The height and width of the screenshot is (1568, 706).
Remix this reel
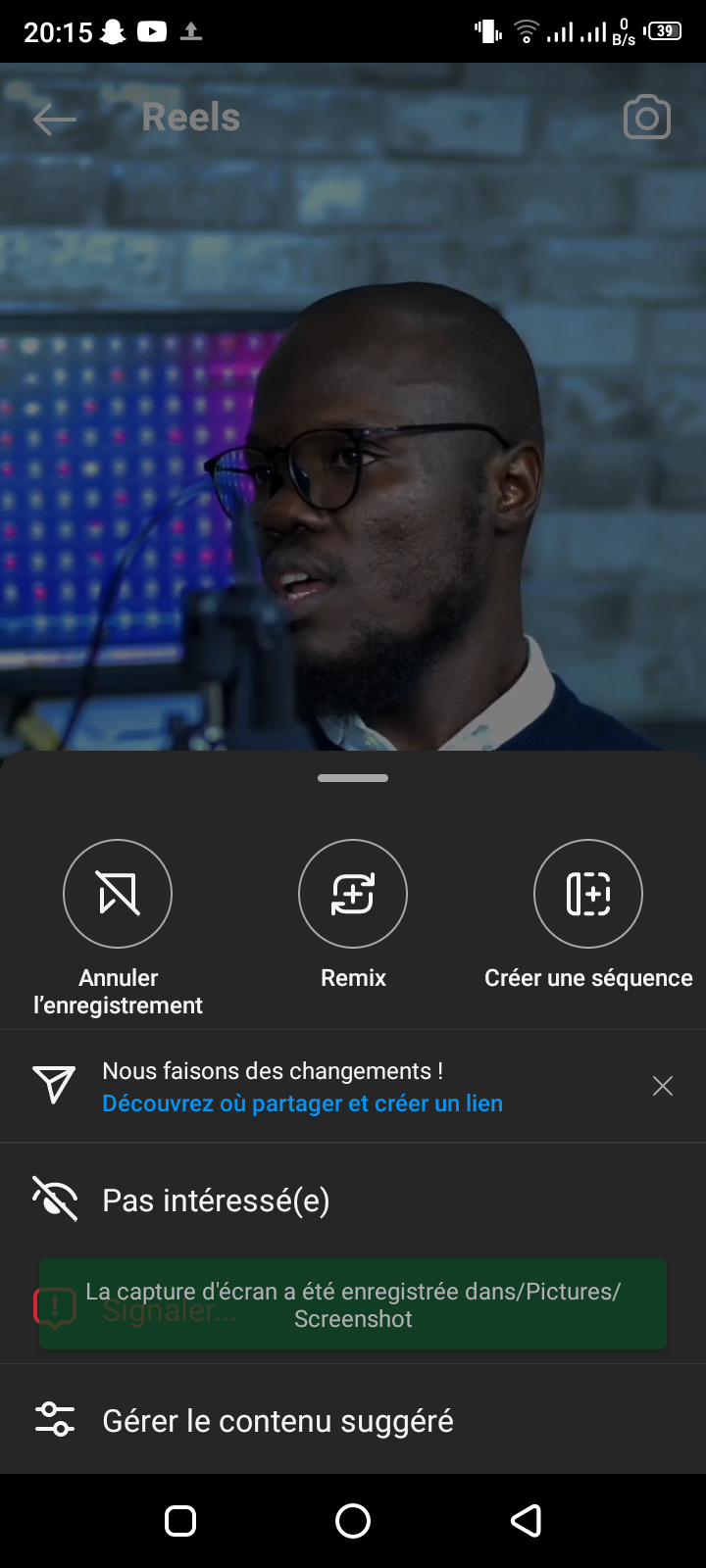coord(353,894)
